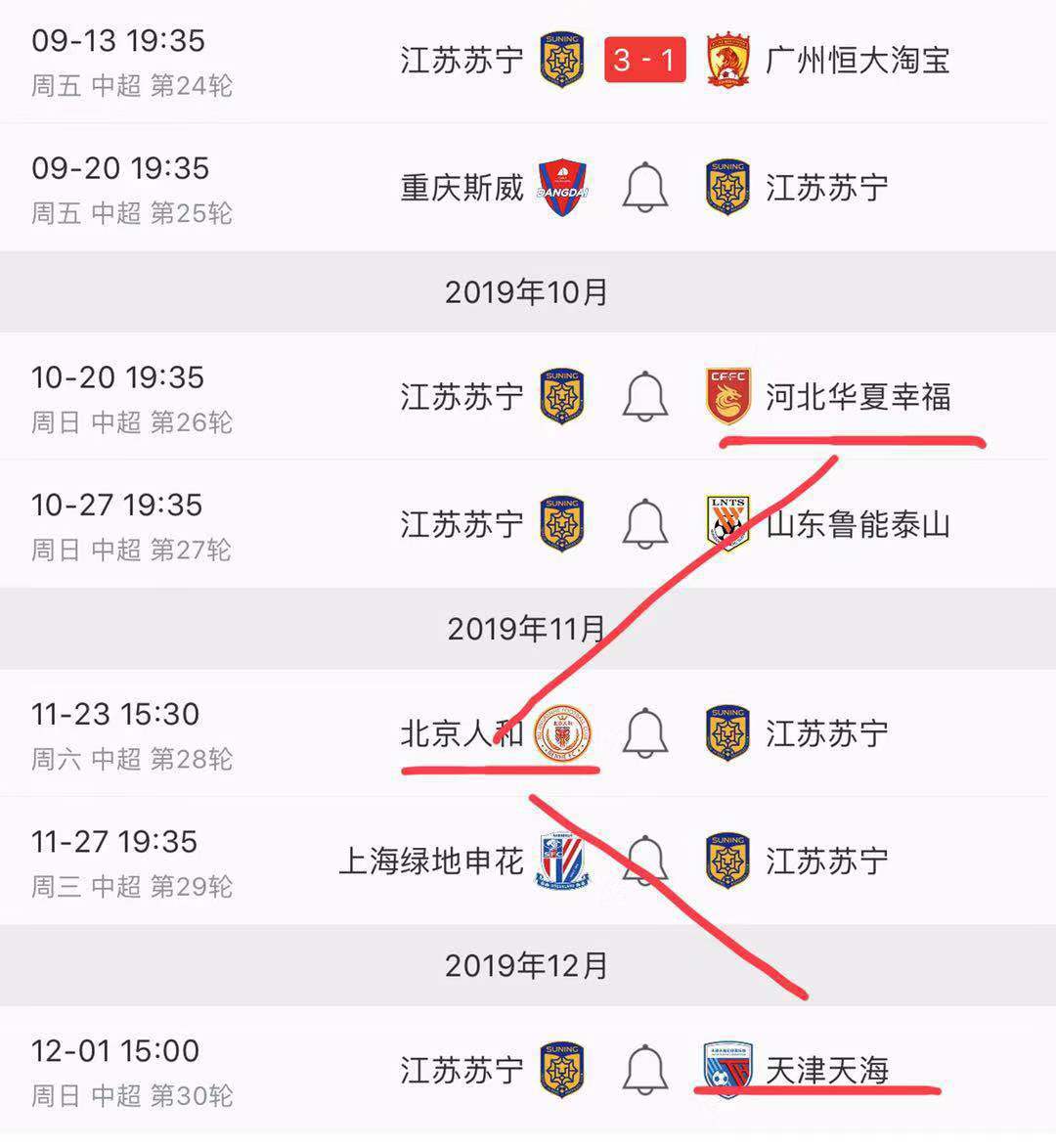Screen dimensions: 1056x1148
Task: Select the 2019年10月 month header
Action: (x=528, y=289)
